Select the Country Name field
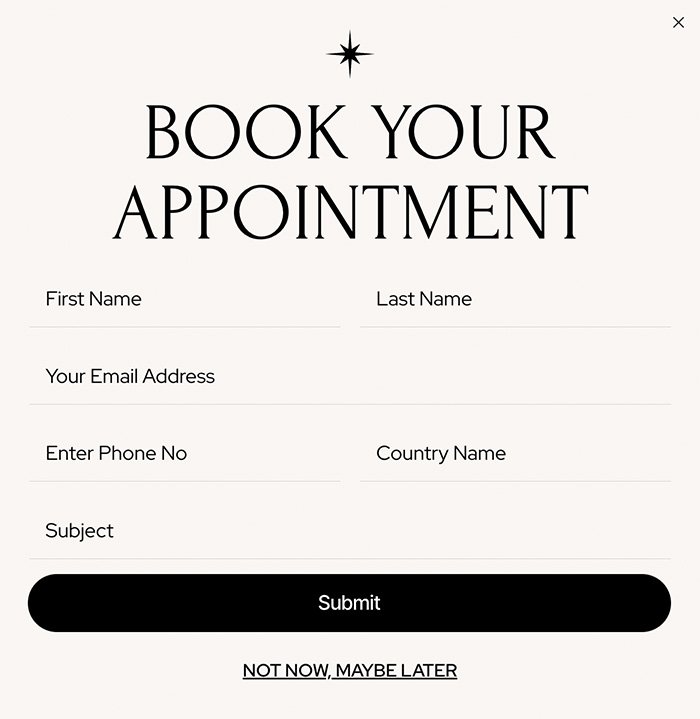Image resolution: width=700 pixels, height=719 pixels. coord(515,454)
